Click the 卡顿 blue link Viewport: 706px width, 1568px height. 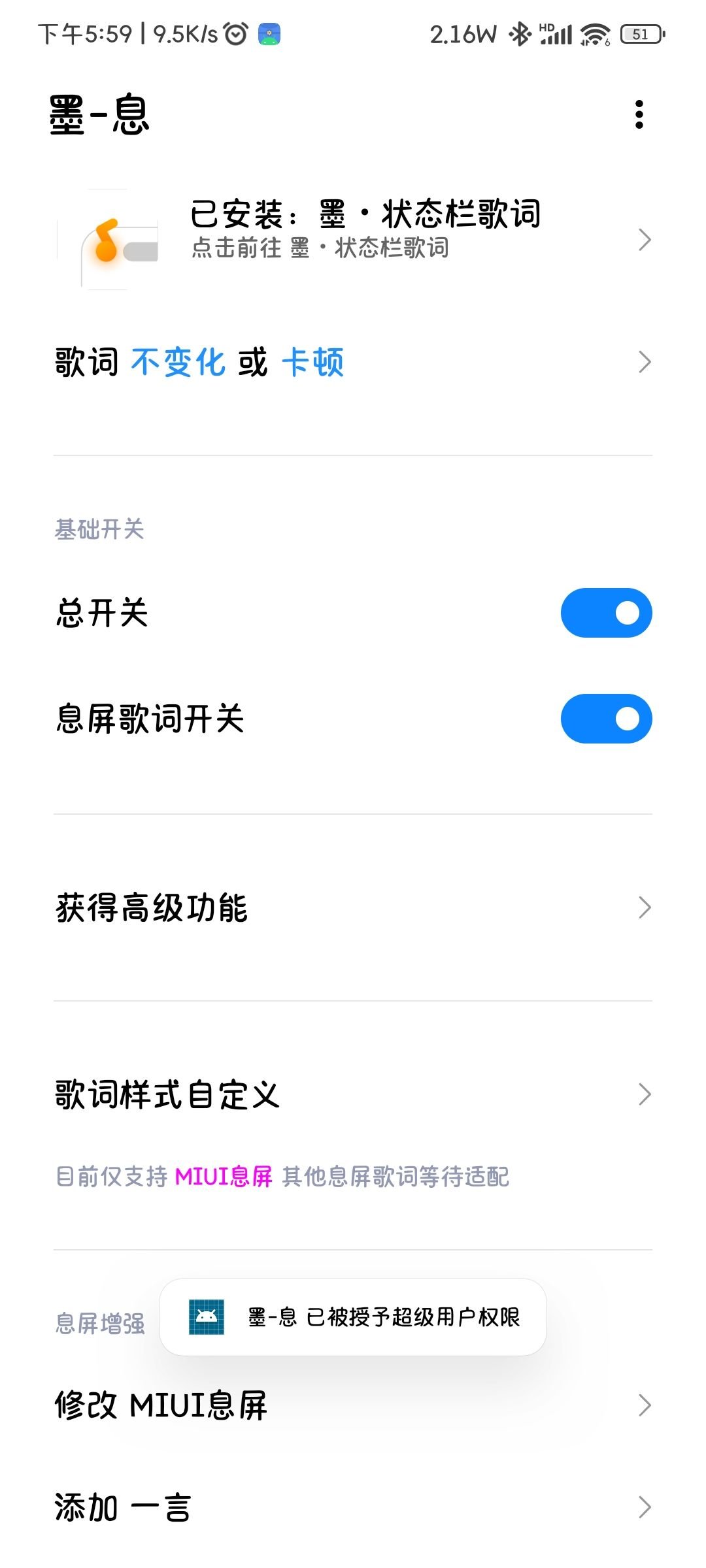click(314, 361)
